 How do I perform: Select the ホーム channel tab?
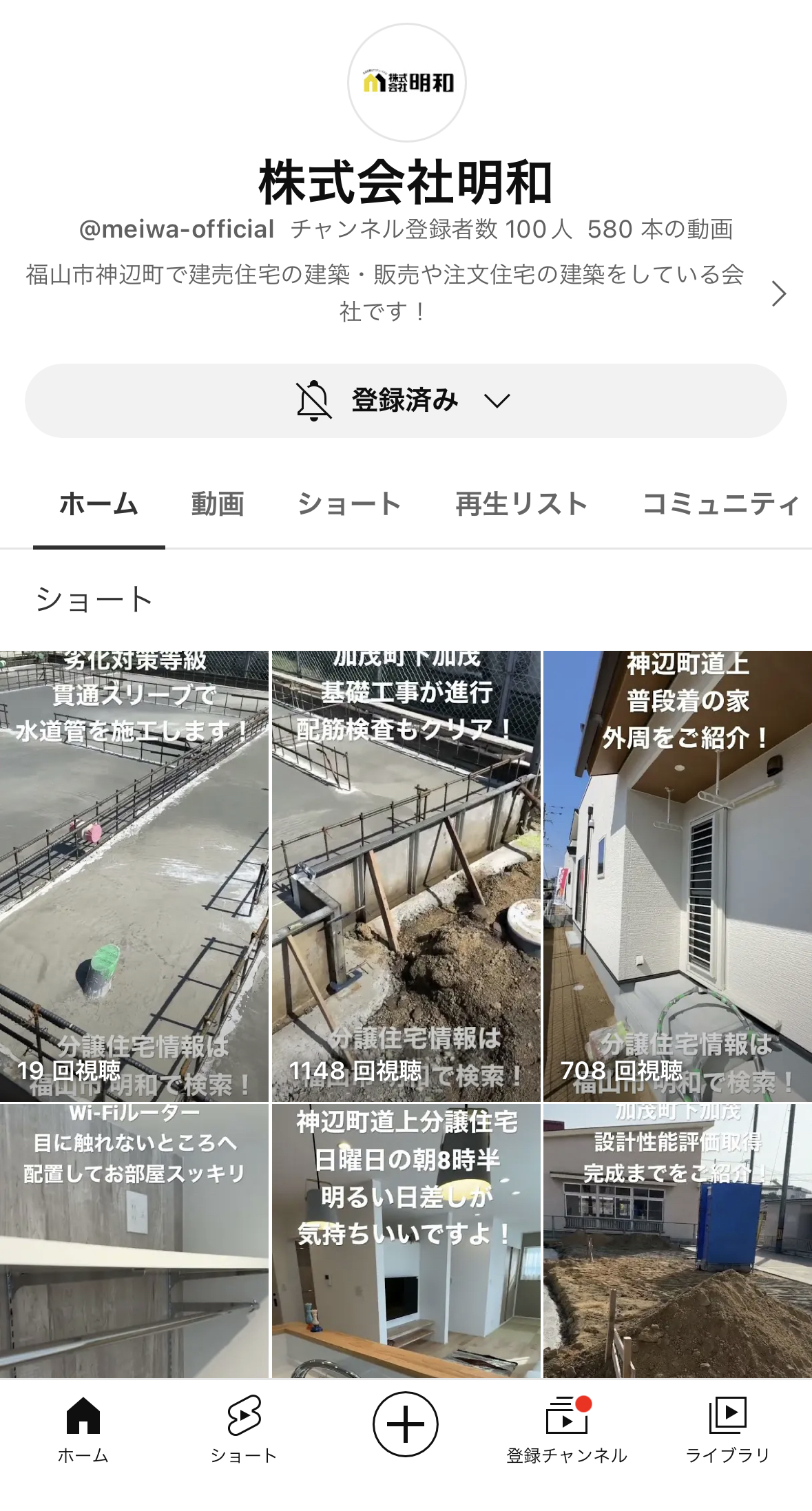point(99,504)
